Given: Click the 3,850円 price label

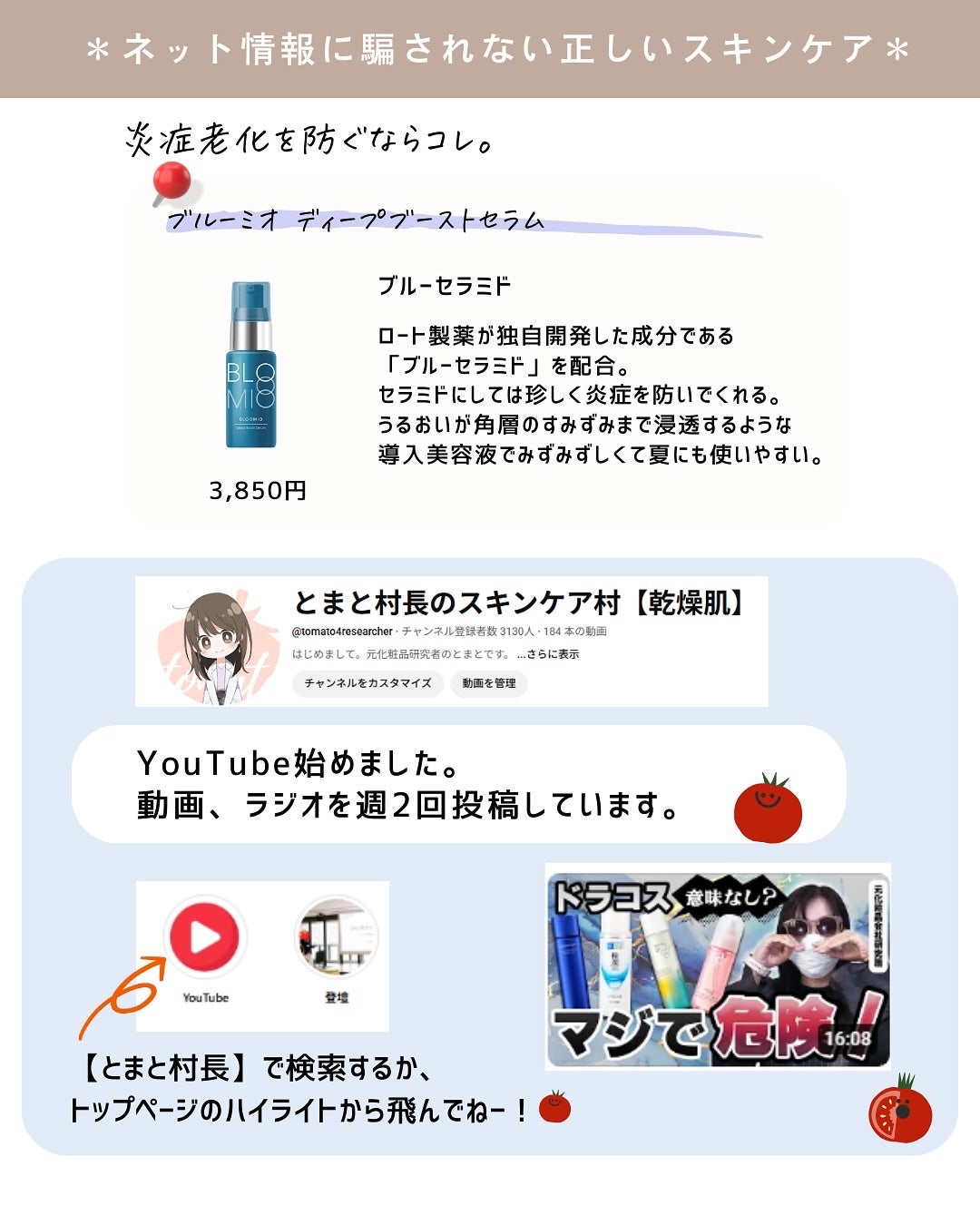Looking at the screenshot, I should [256, 491].
